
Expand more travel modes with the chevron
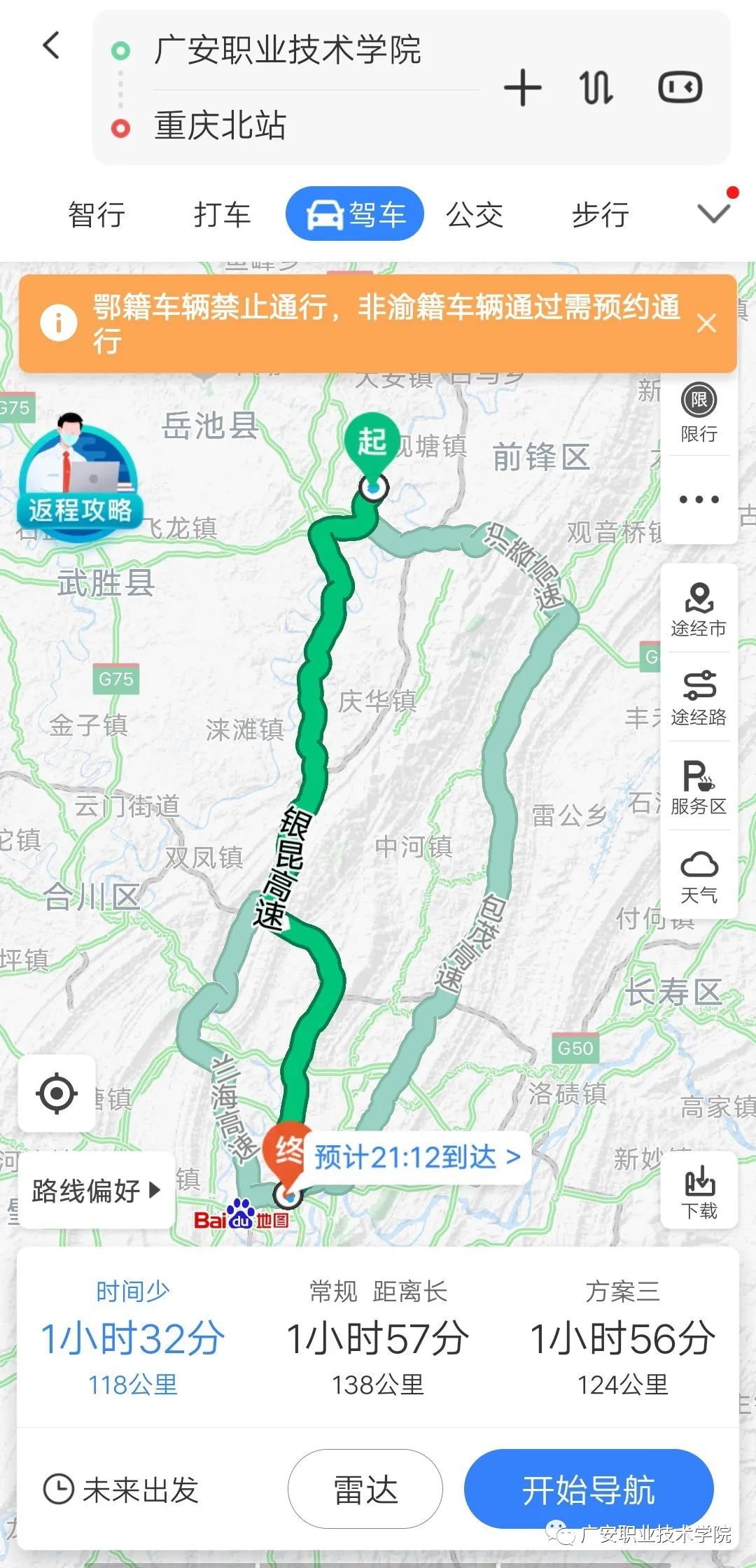tap(714, 213)
